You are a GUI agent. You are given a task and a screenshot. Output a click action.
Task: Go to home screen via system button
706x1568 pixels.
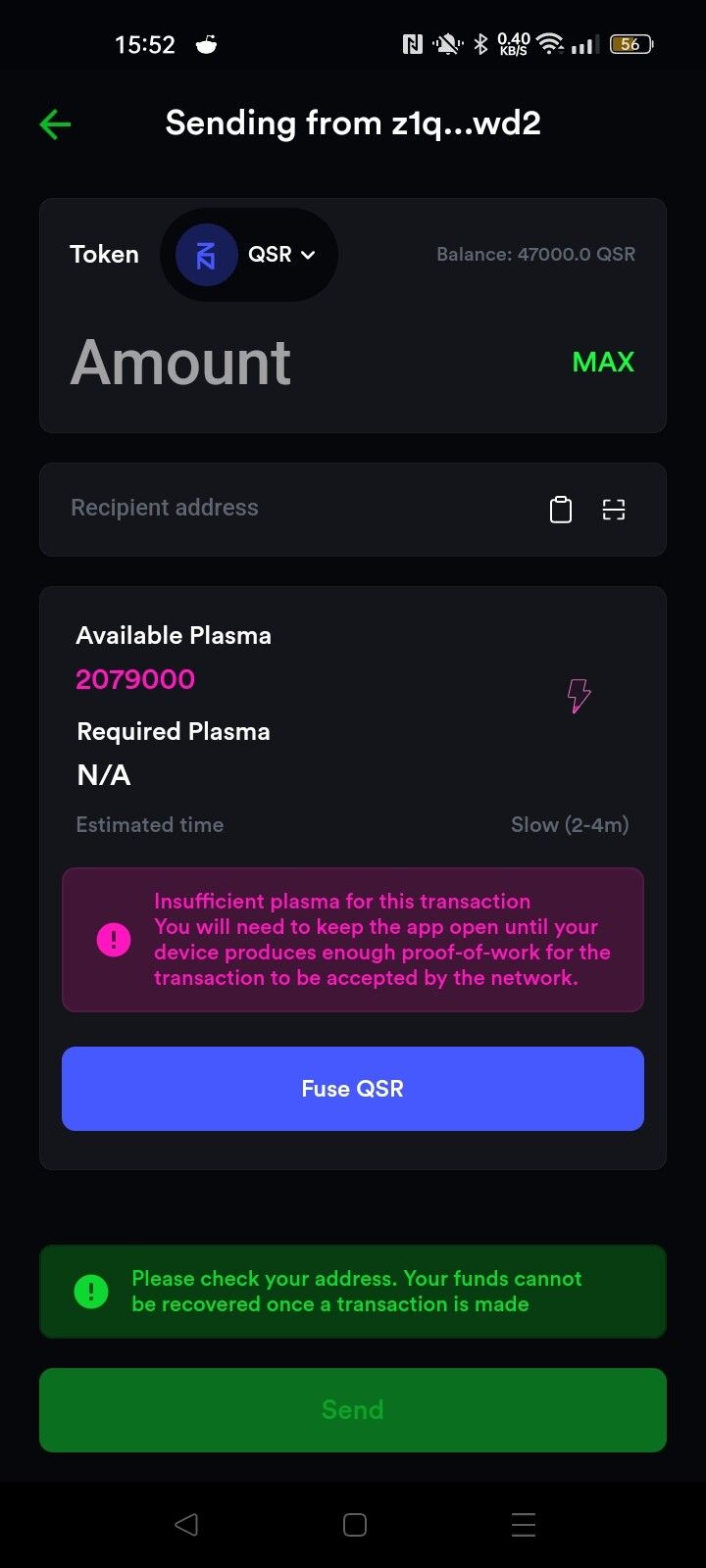[355, 1525]
